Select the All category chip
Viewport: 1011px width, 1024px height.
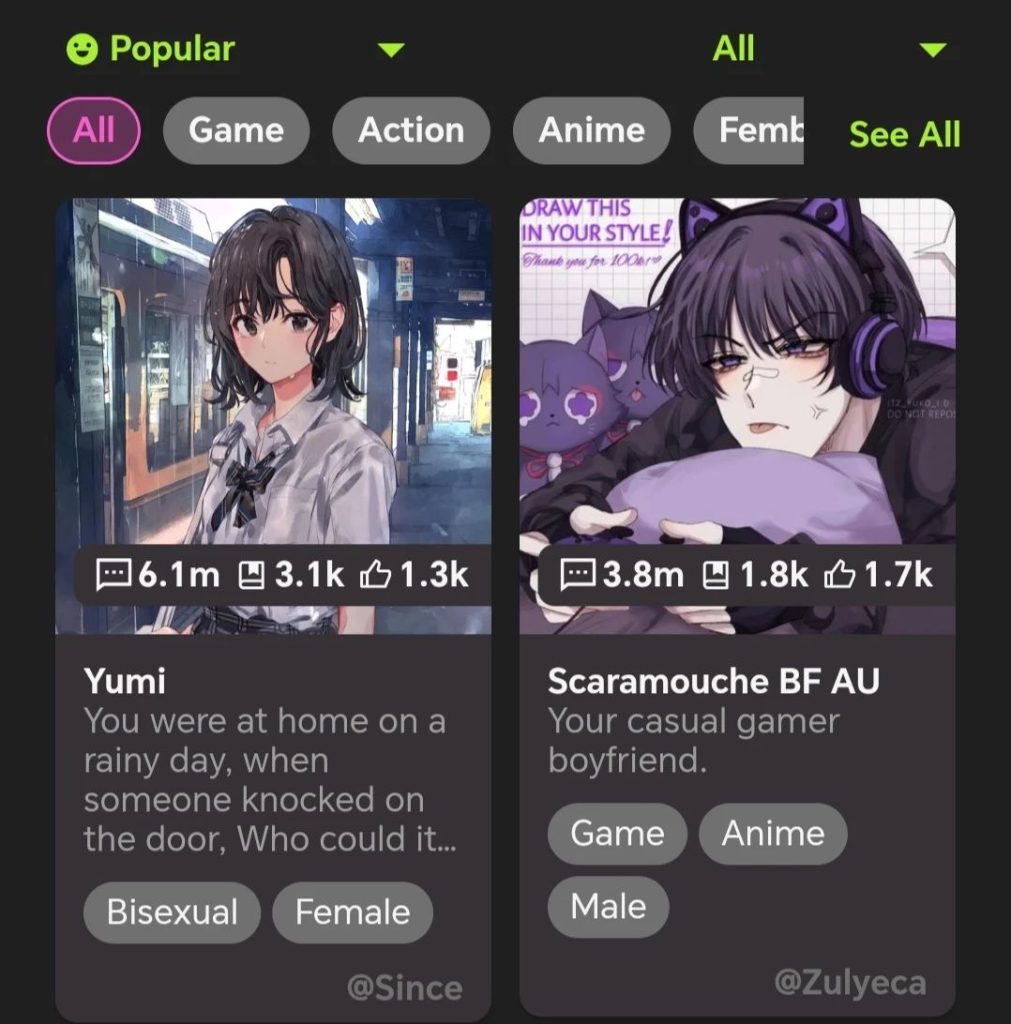coord(94,131)
